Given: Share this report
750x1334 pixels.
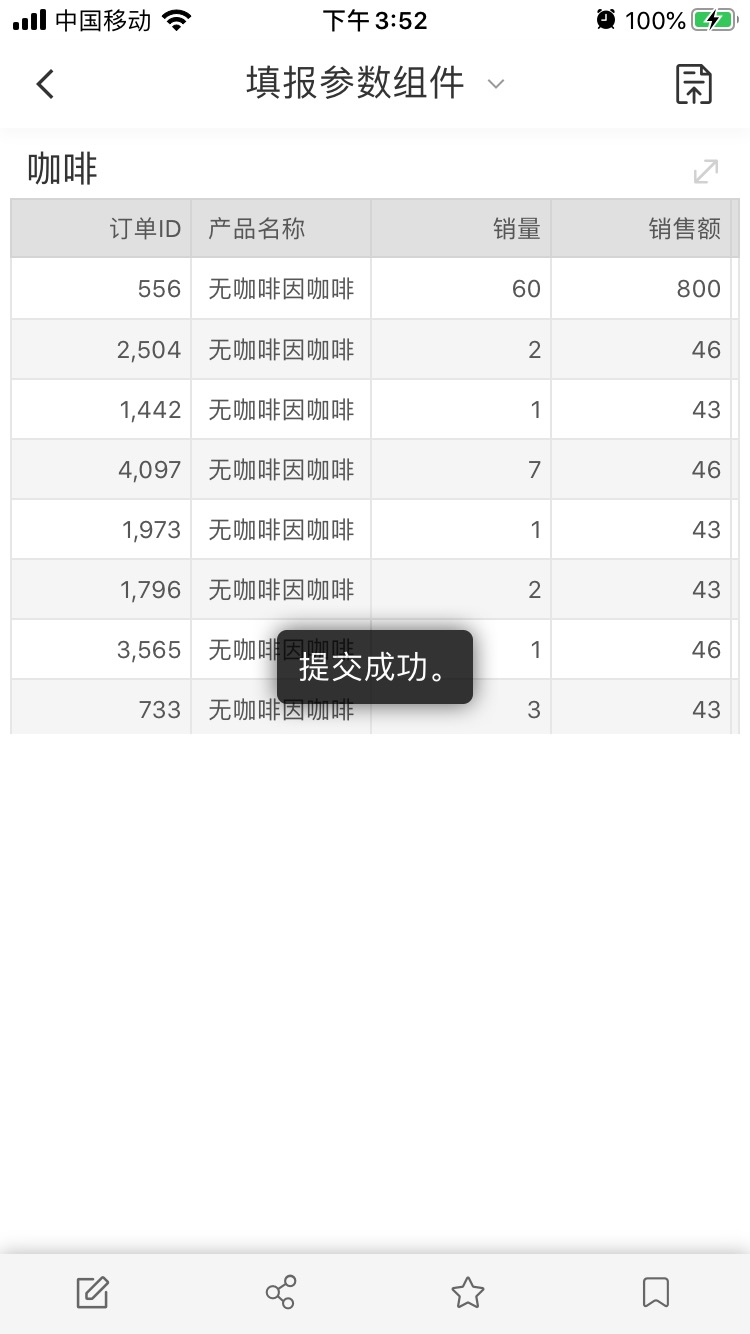Looking at the screenshot, I should click(x=281, y=1292).
